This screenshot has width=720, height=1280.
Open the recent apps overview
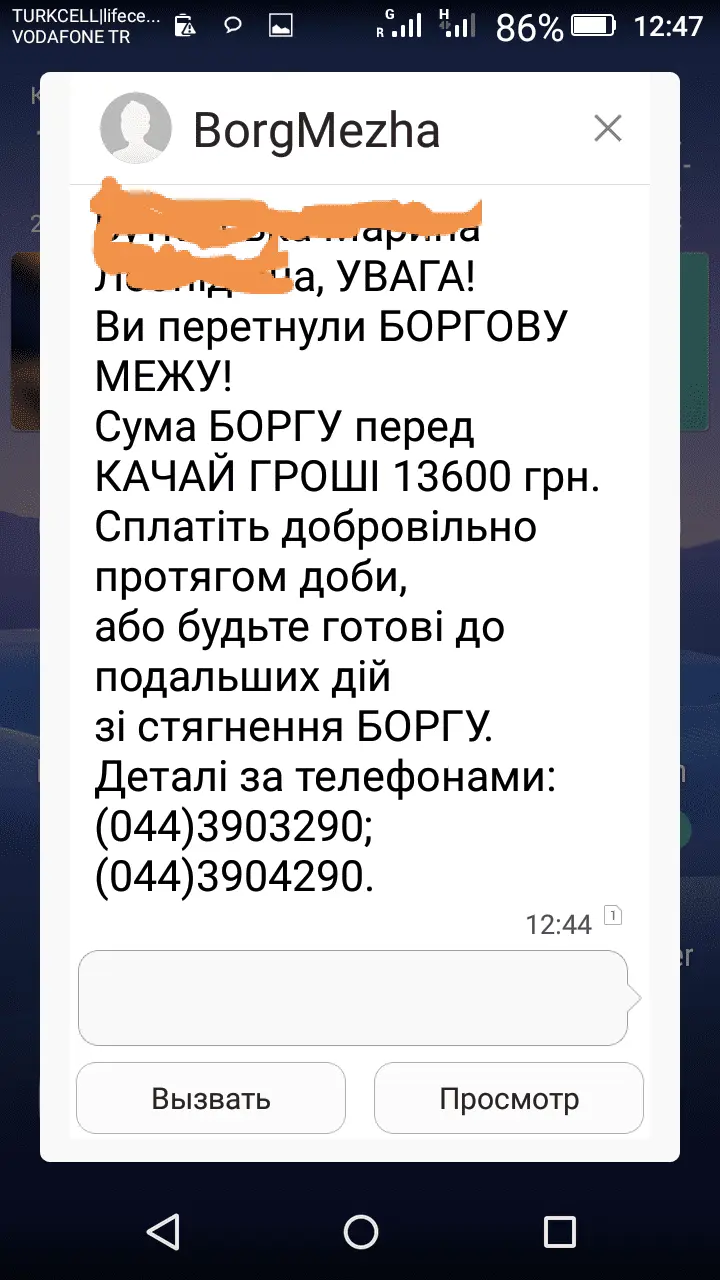(x=559, y=1230)
